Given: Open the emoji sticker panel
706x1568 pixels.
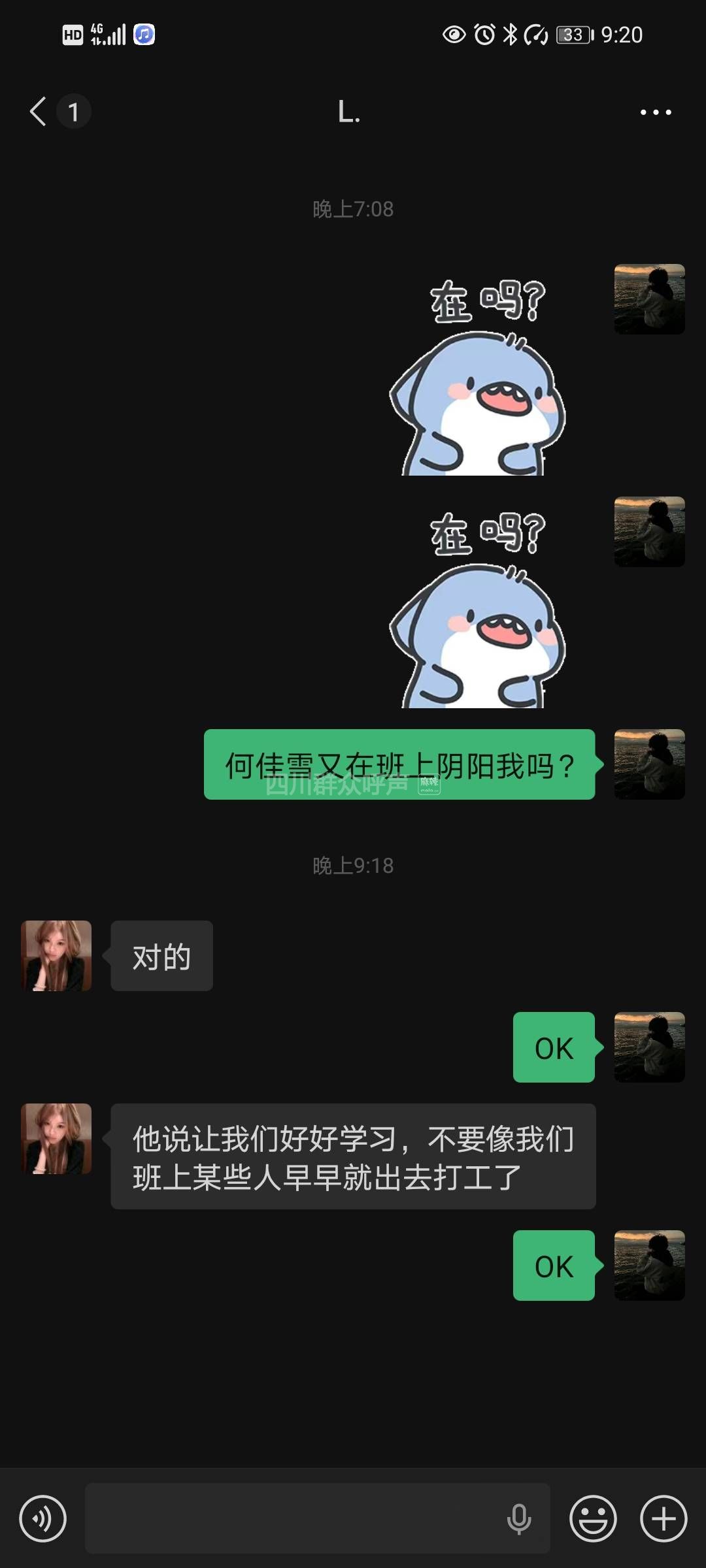Looking at the screenshot, I should 593,1518.
